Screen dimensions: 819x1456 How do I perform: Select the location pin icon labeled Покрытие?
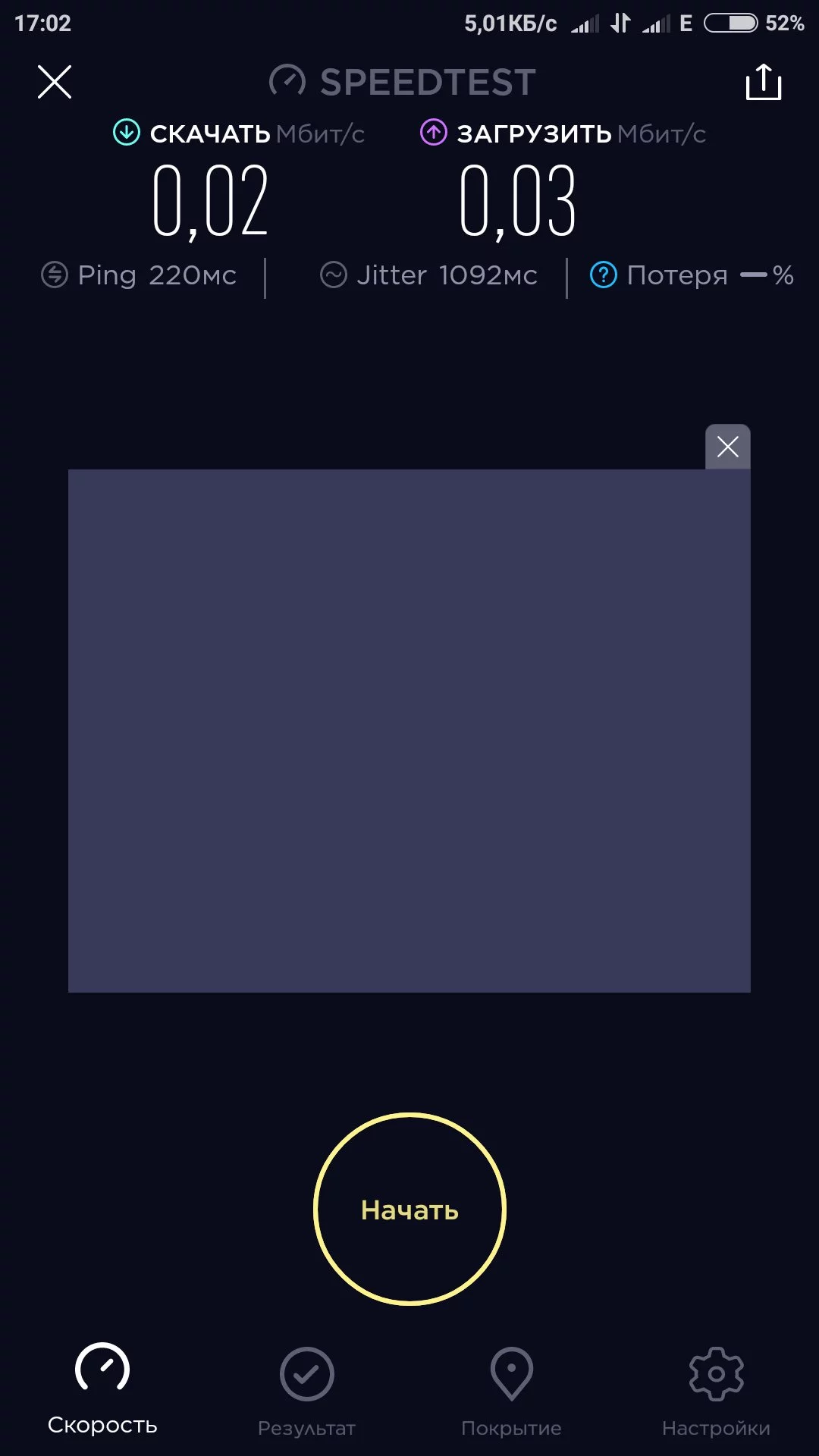(x=510, y=1374)
